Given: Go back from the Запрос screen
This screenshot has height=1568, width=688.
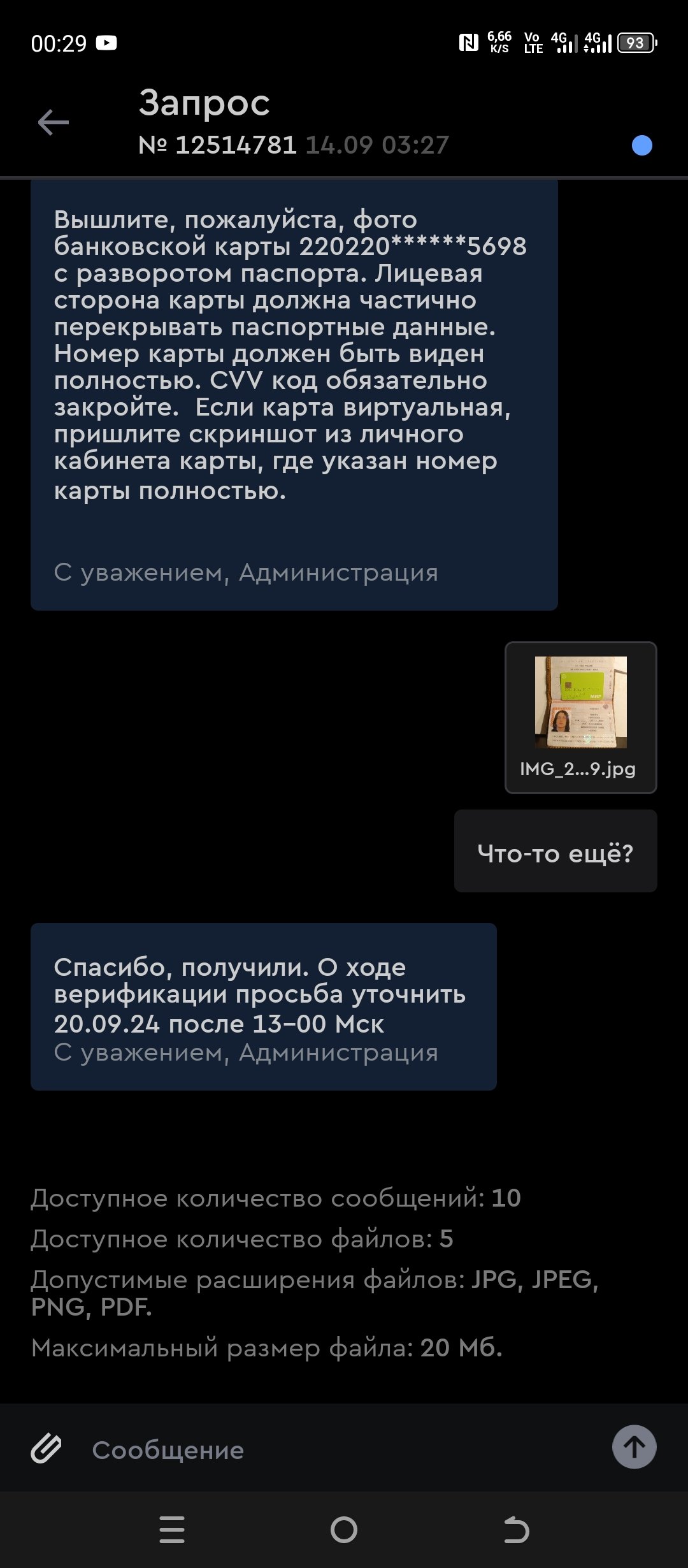Looking at the screenshot, I should point(53,122).
